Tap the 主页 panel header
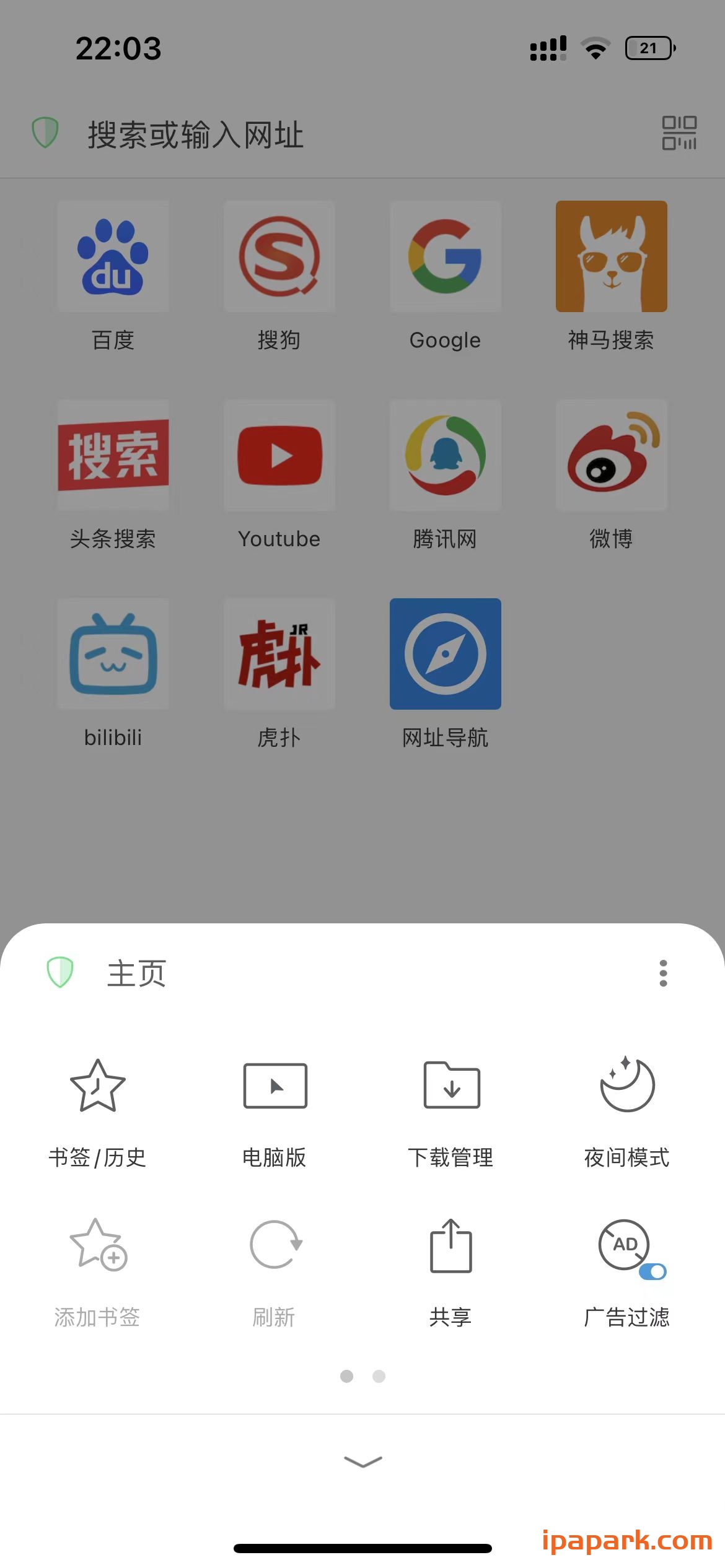This screenshot has width=725, height=1568. click(136, 972)
